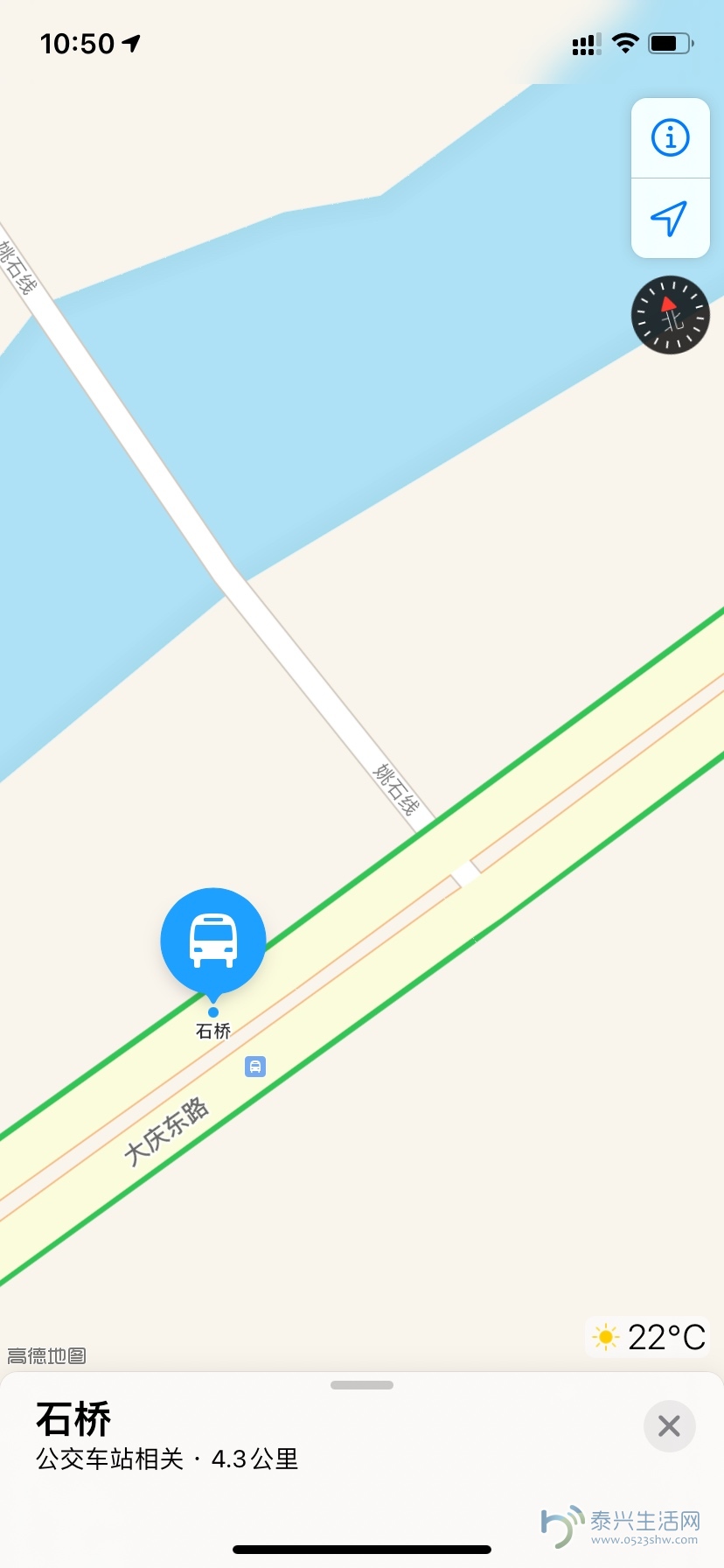Close the 石桥 place card
The width and height of the screenshot is (724, 1568).
pyautogui.click(x=669, y=1426)
